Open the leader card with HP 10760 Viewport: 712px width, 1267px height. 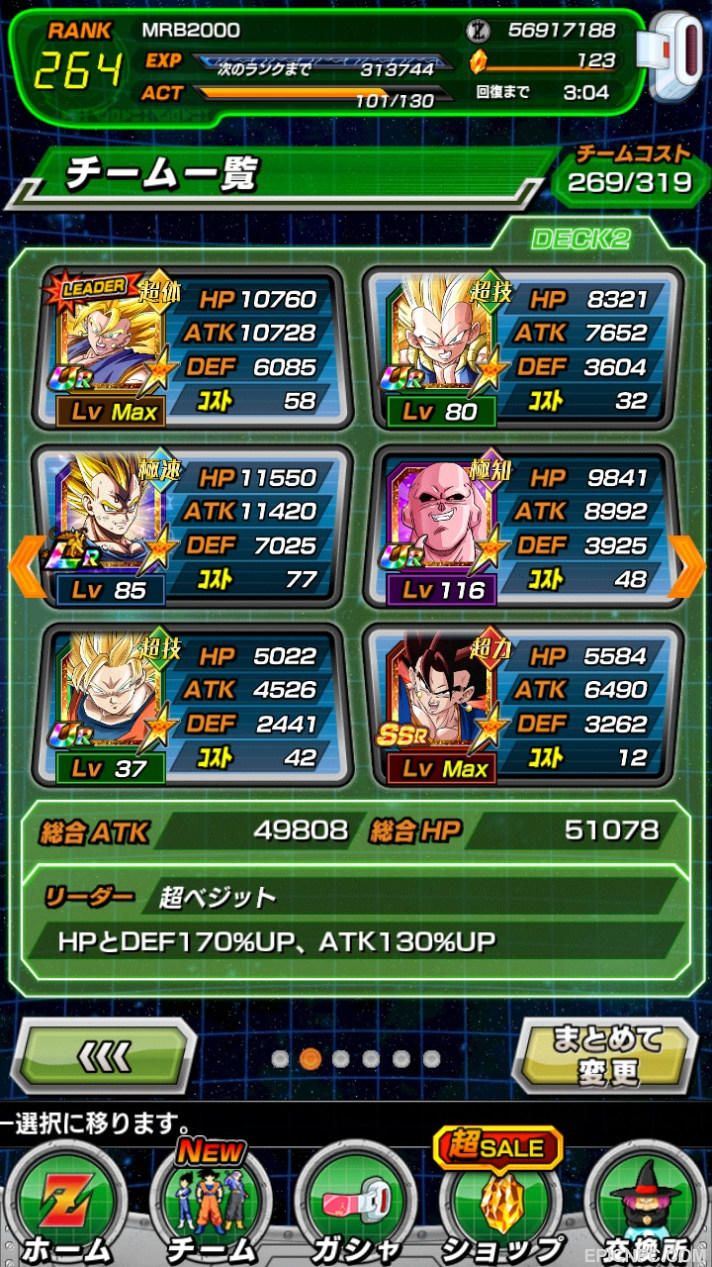(x=191, y=348)
